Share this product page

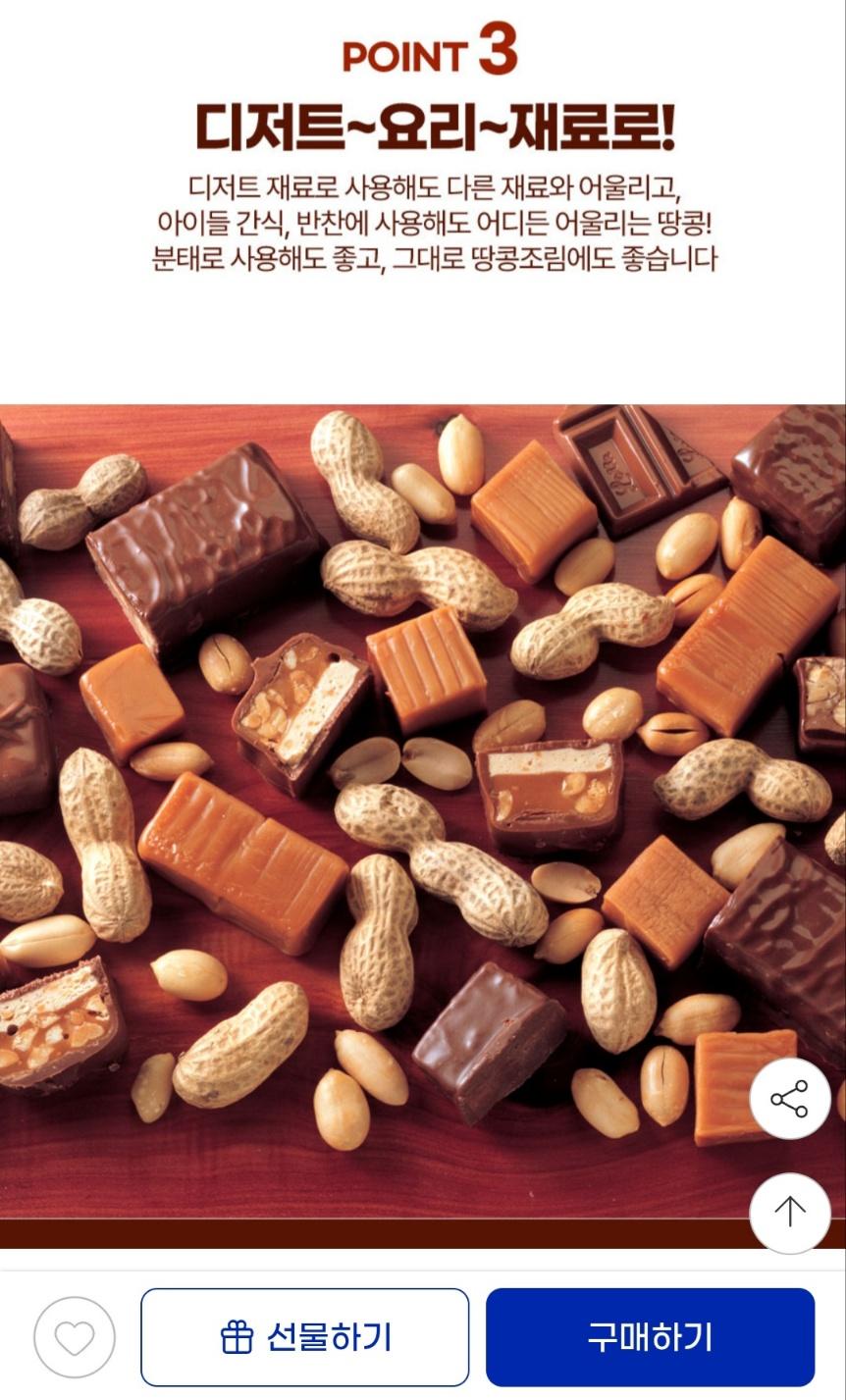click(790, 1099)
